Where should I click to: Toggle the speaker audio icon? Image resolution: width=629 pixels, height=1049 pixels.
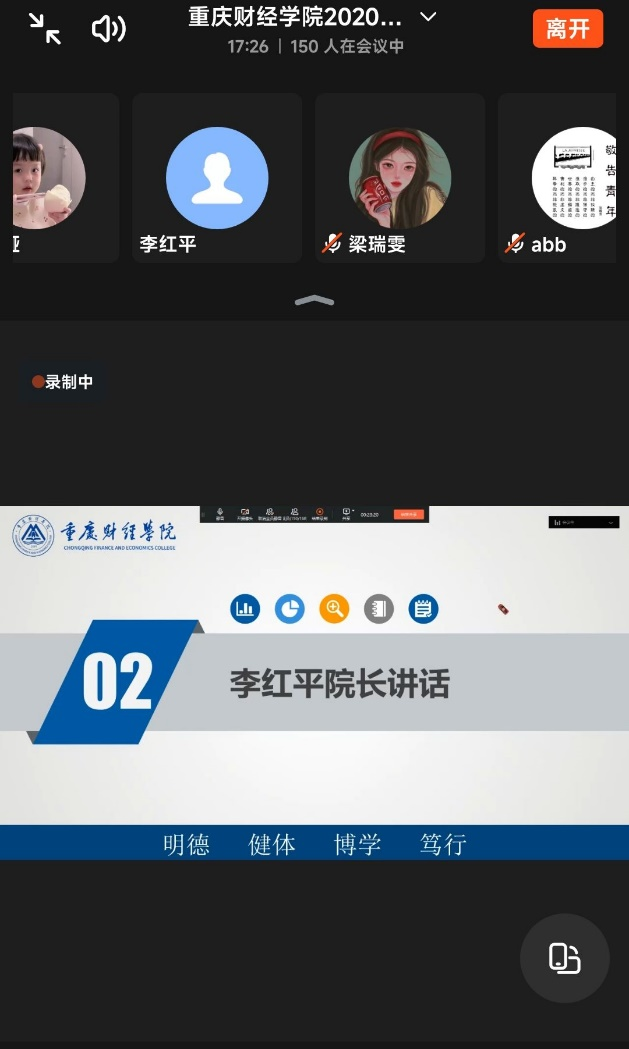pos(108,29)
